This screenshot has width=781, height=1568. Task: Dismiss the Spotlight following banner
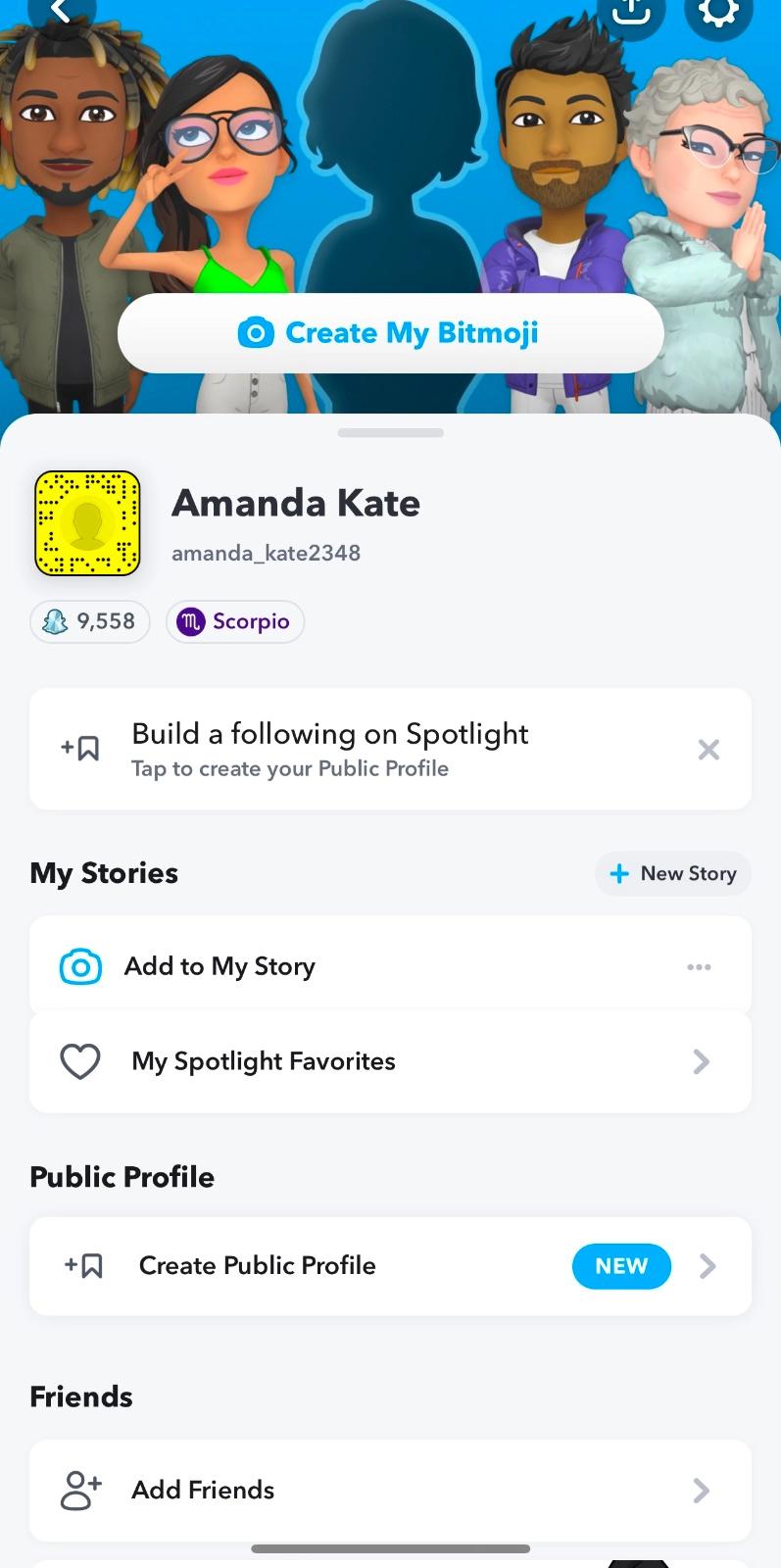(x=708, y=750)
